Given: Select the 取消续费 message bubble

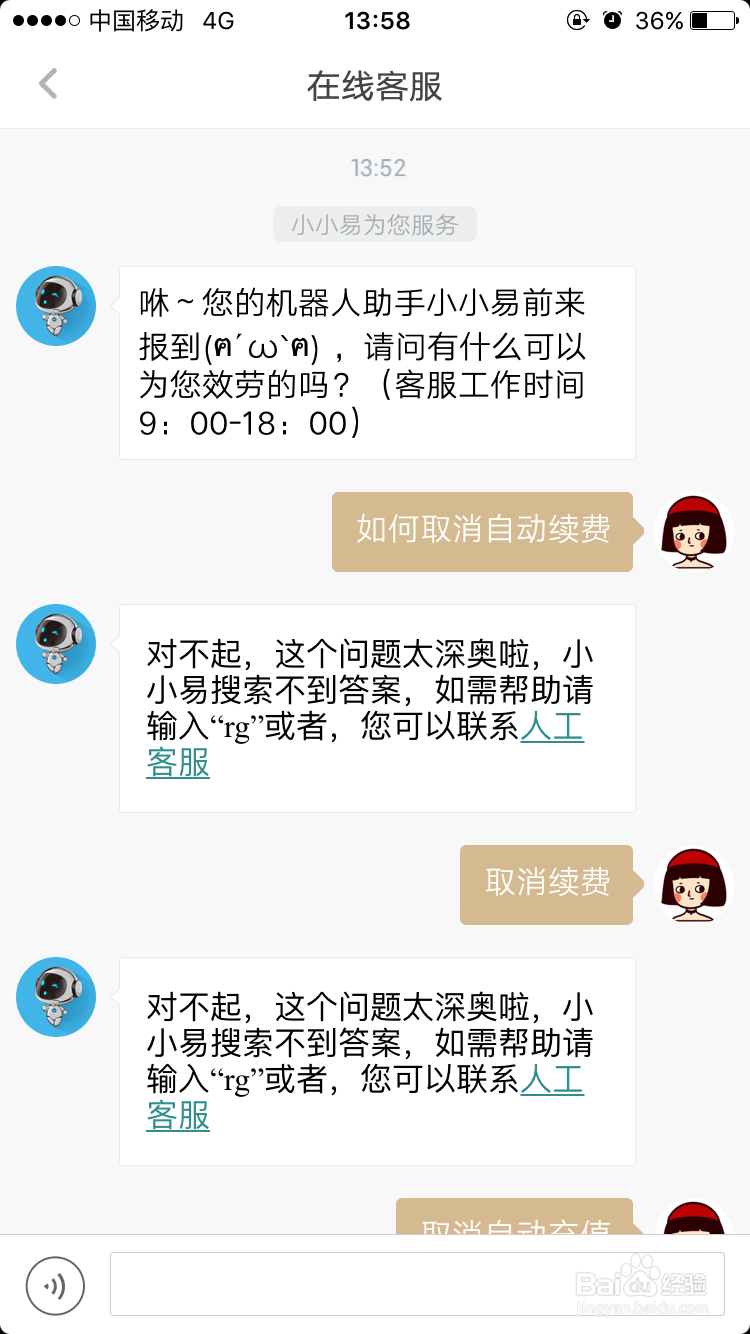Looking at the screenshot, I should point(546,885).
